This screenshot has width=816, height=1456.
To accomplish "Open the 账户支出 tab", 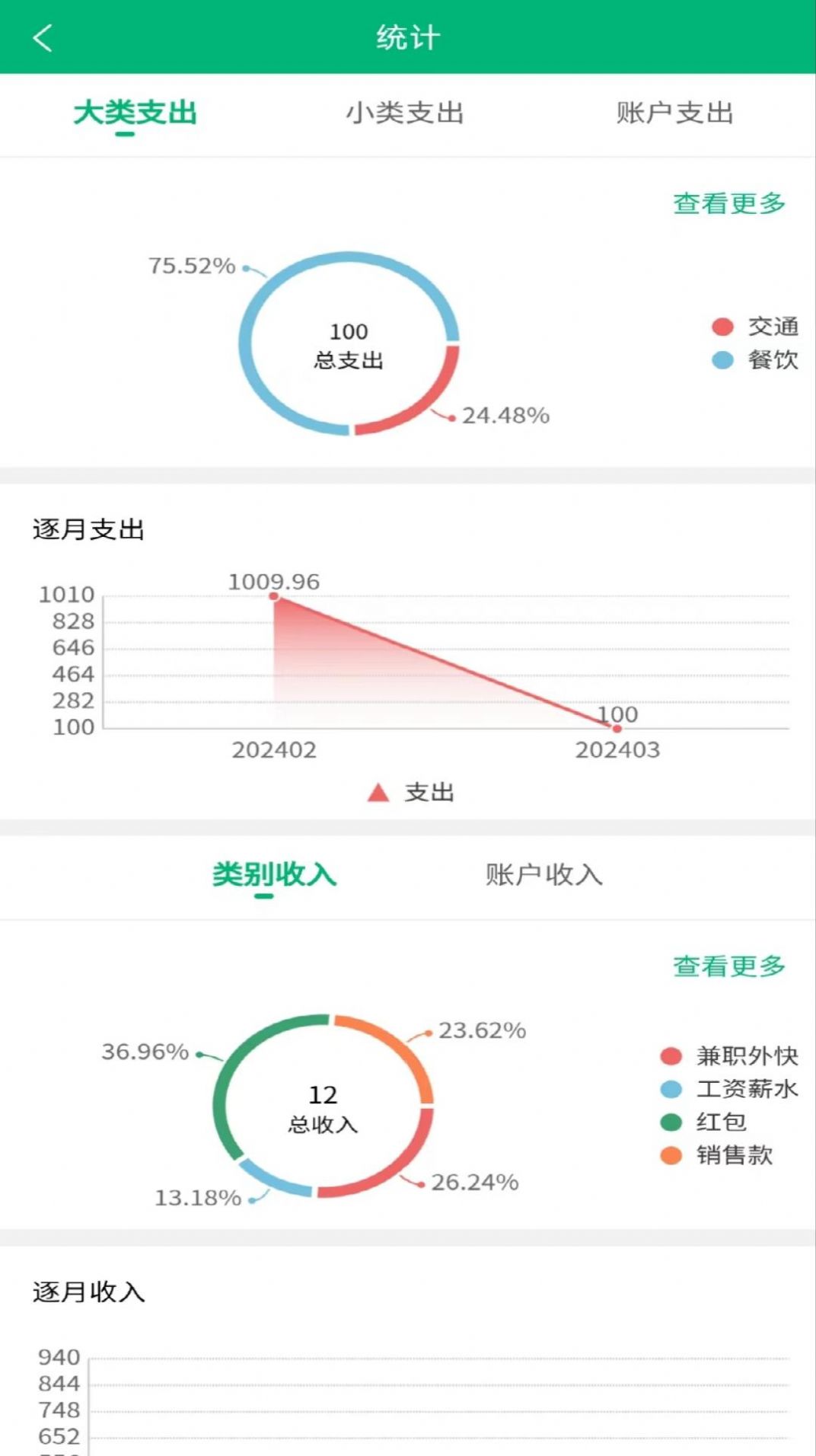I will pyautogui.click(x=674, y=113).
